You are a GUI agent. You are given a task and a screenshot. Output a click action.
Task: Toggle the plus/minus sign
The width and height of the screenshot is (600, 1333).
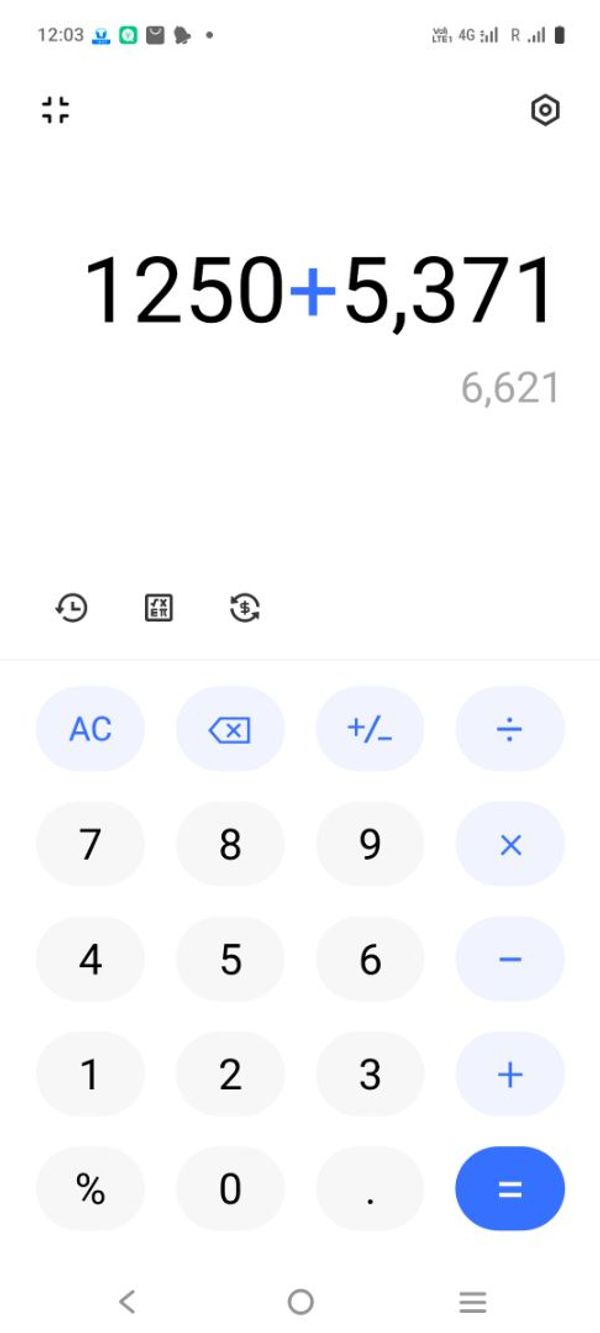[x=370, y=729]
